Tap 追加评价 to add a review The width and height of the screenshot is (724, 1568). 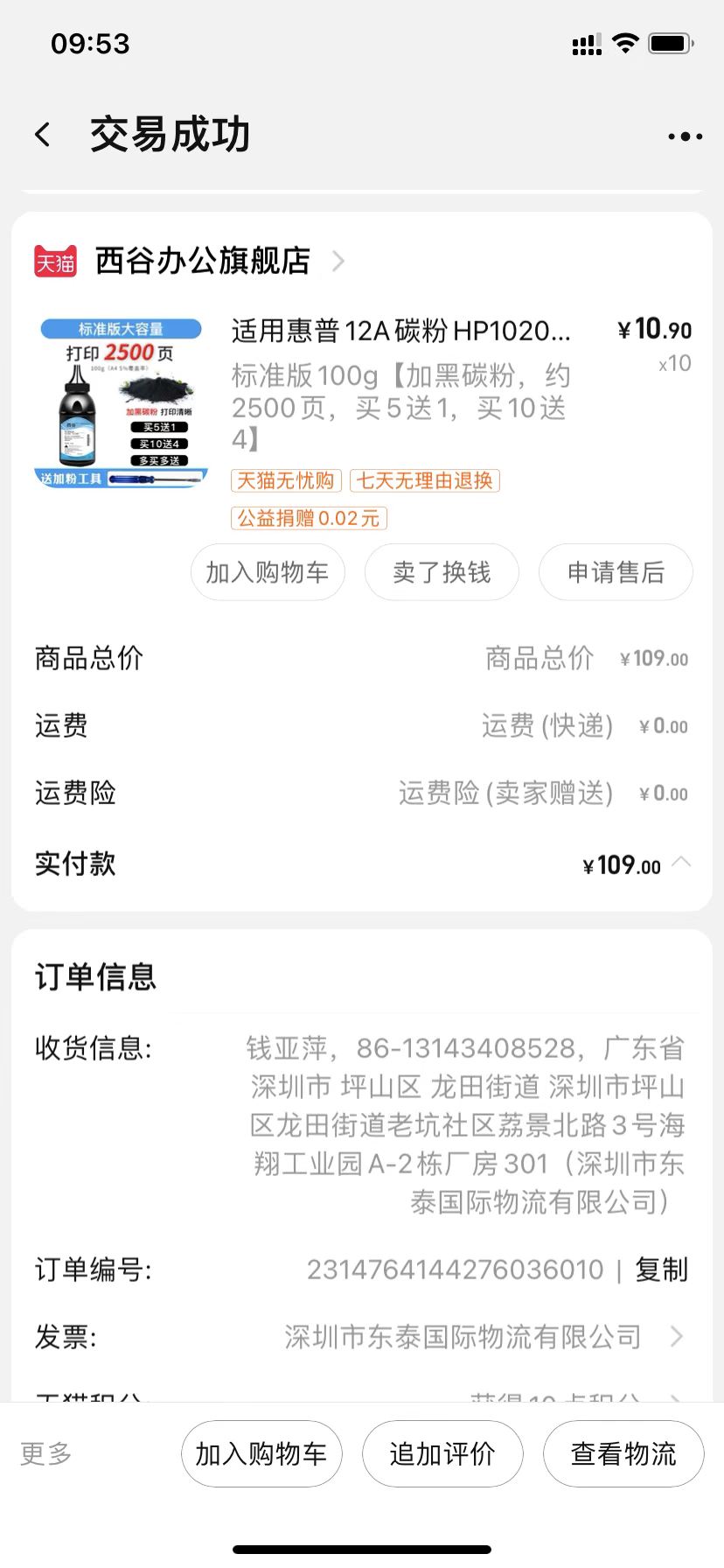(x=442, y=1453)
